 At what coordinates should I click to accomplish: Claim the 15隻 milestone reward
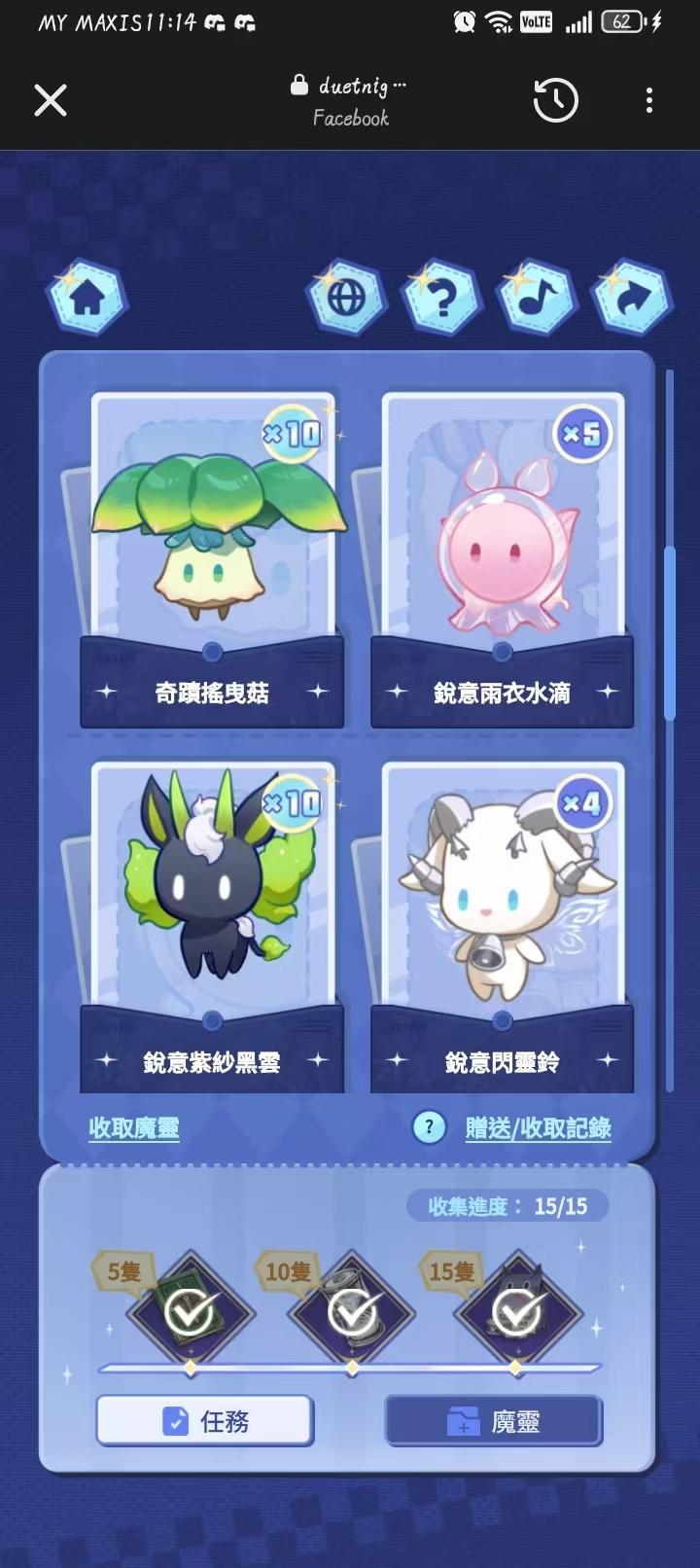516,1313
